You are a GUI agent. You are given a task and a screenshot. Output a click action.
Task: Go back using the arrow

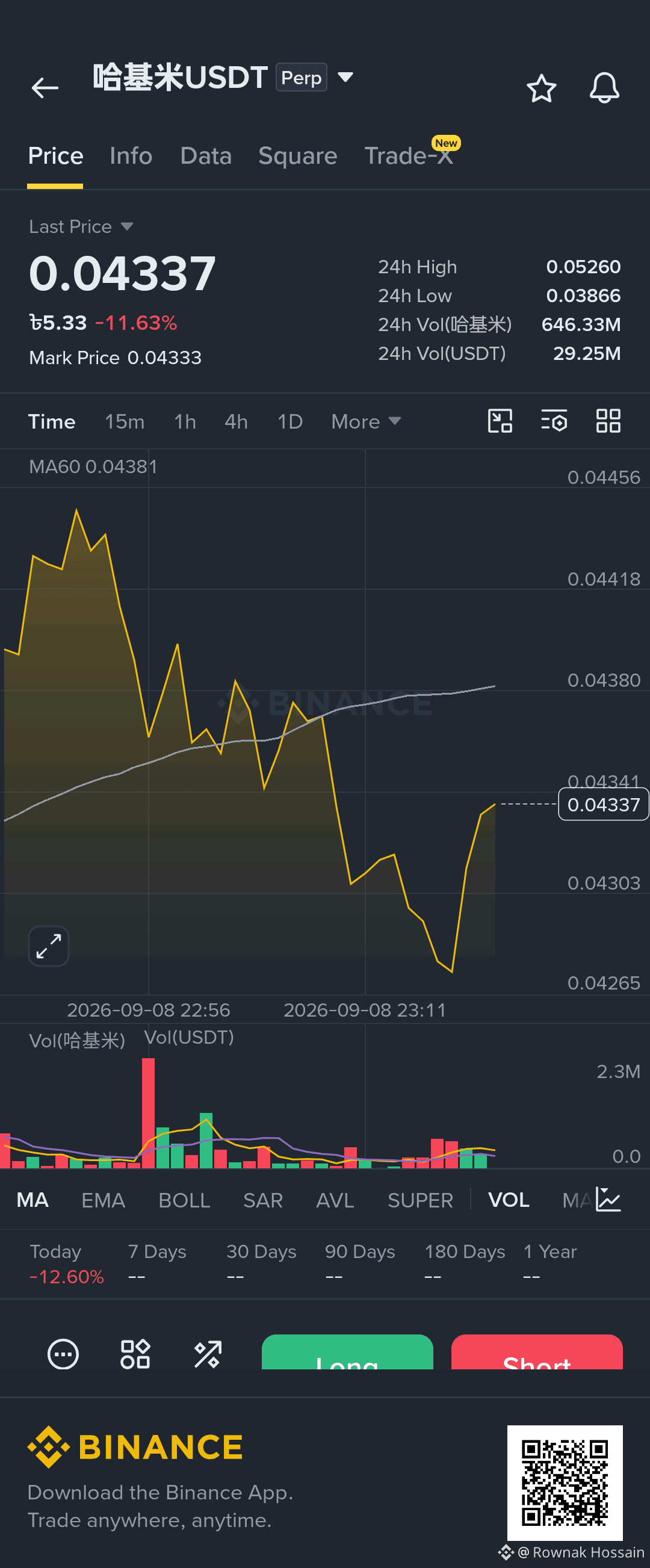coord(45,88)
